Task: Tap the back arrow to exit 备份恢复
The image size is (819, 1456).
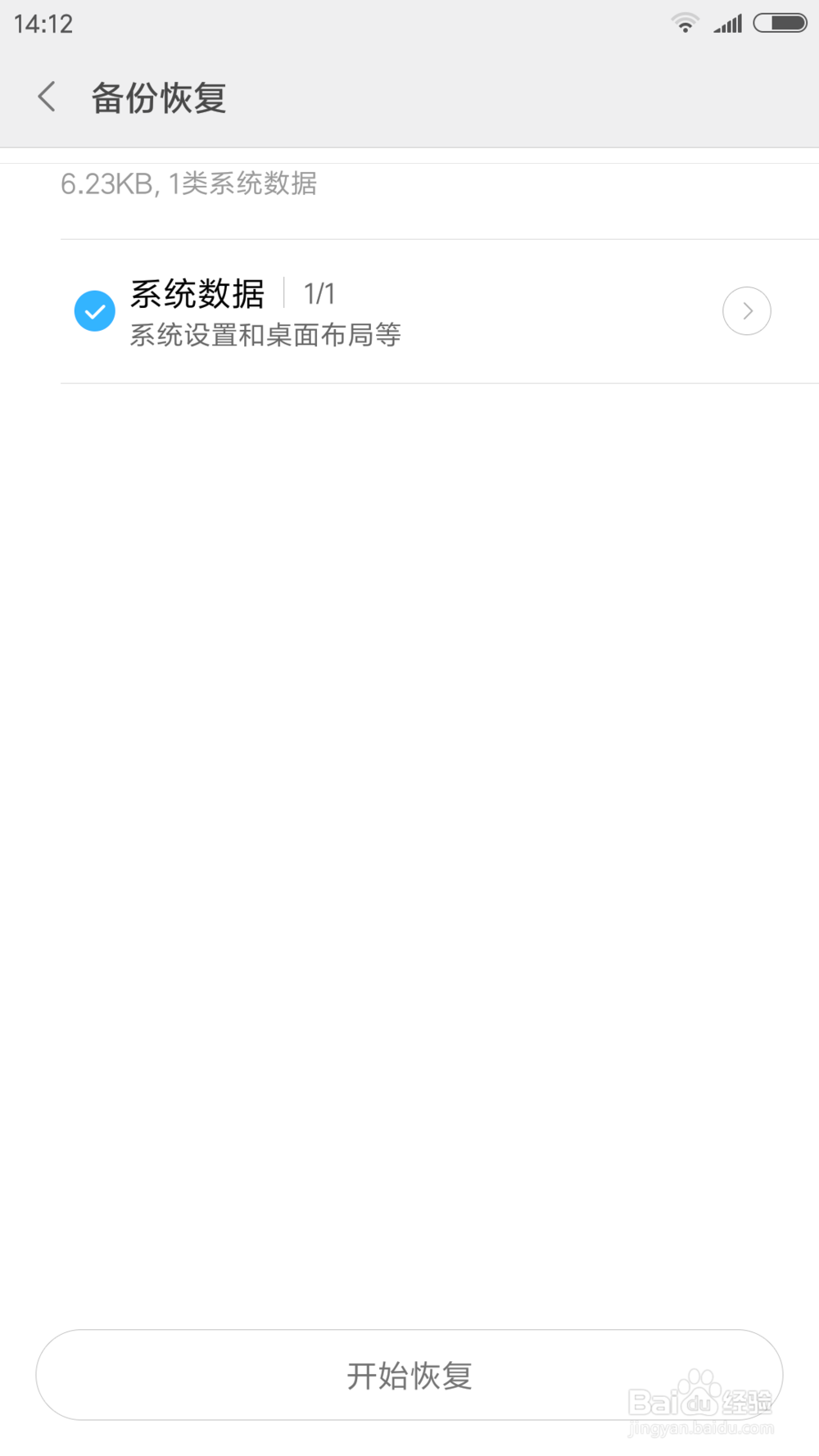Action: click(46, 96)
